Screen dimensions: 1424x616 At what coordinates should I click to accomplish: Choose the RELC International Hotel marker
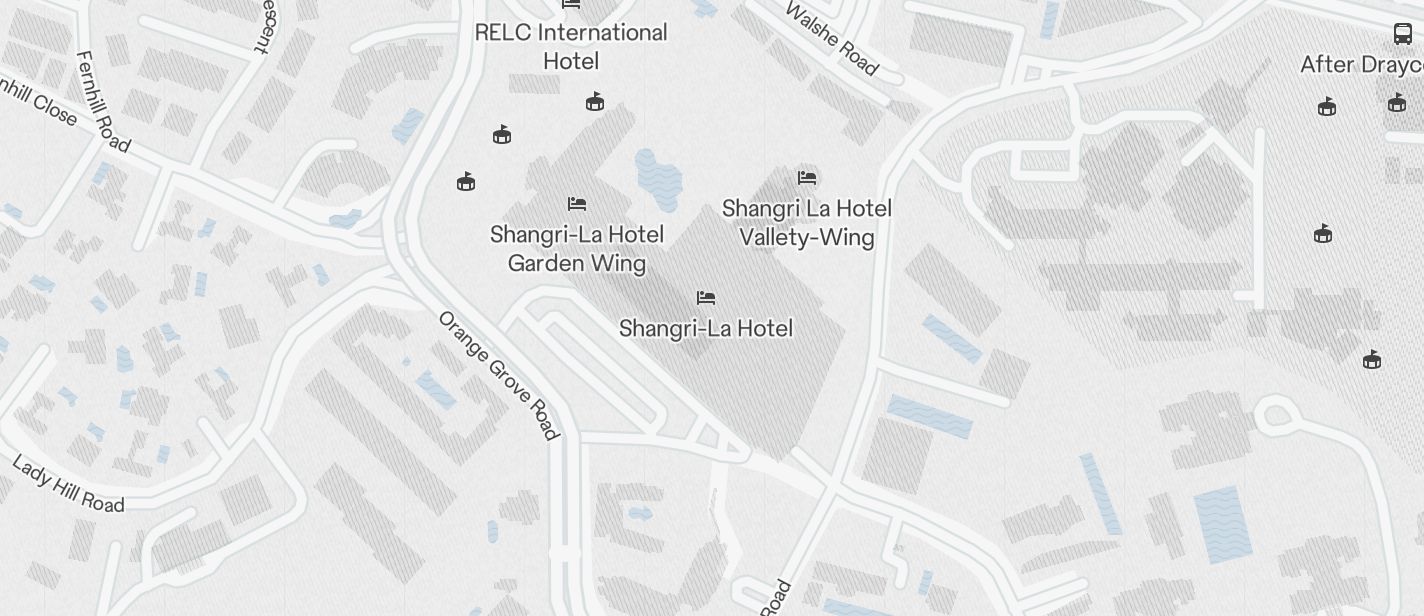(x=571, y=4)
